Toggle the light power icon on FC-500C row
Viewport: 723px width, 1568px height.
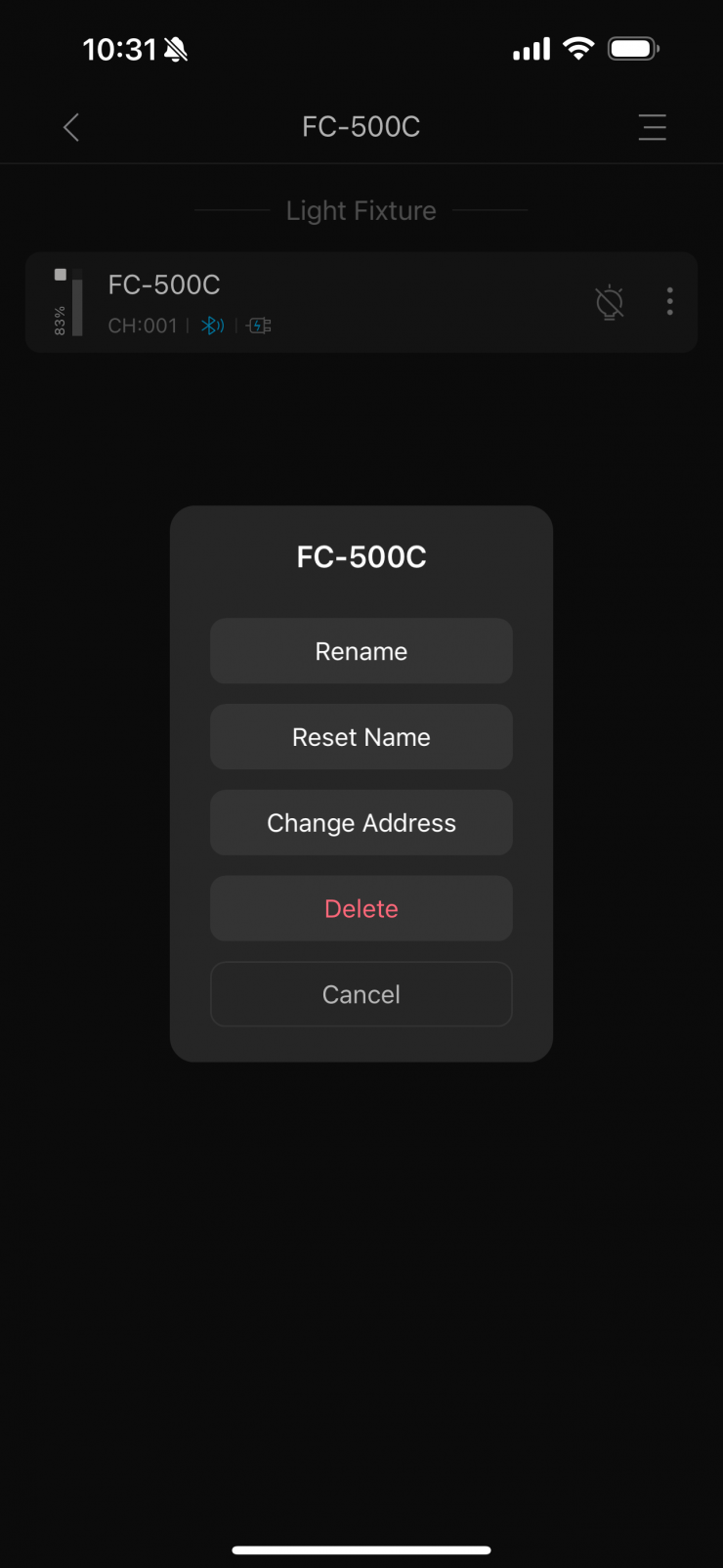(x=610, y=302)
